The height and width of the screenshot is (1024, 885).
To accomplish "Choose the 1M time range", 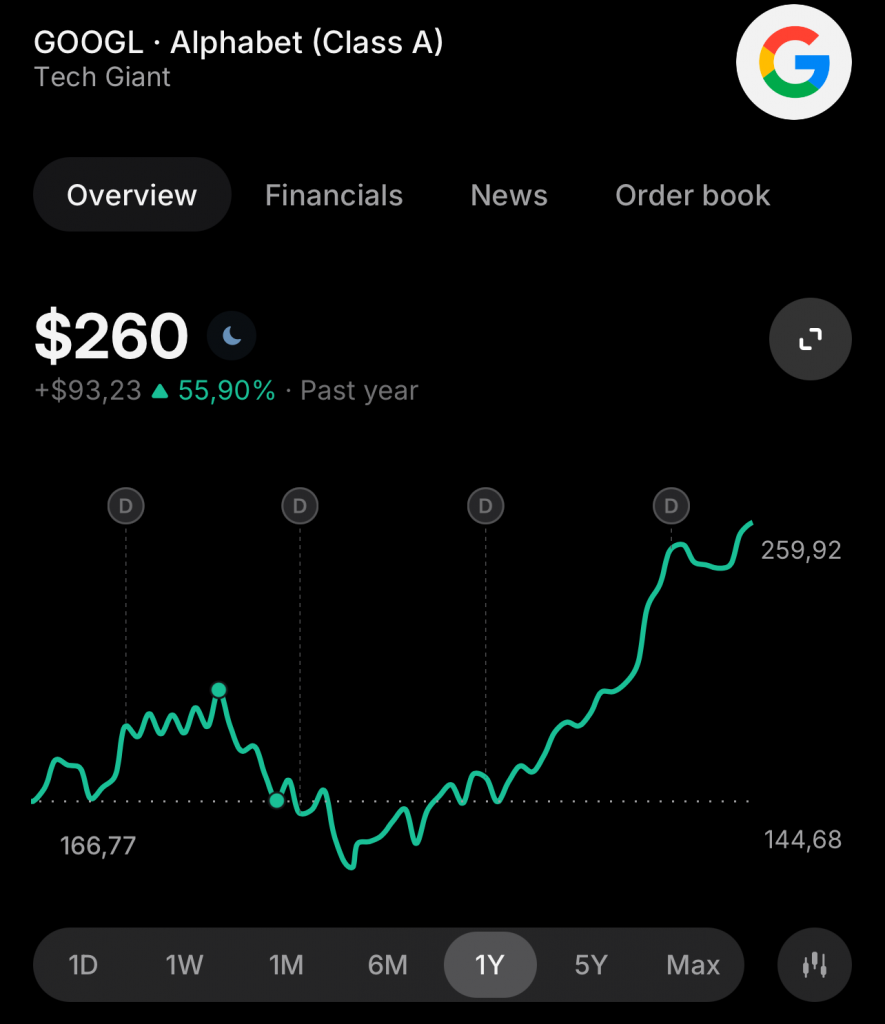I will pyautogui.click(x=286, y=965).
